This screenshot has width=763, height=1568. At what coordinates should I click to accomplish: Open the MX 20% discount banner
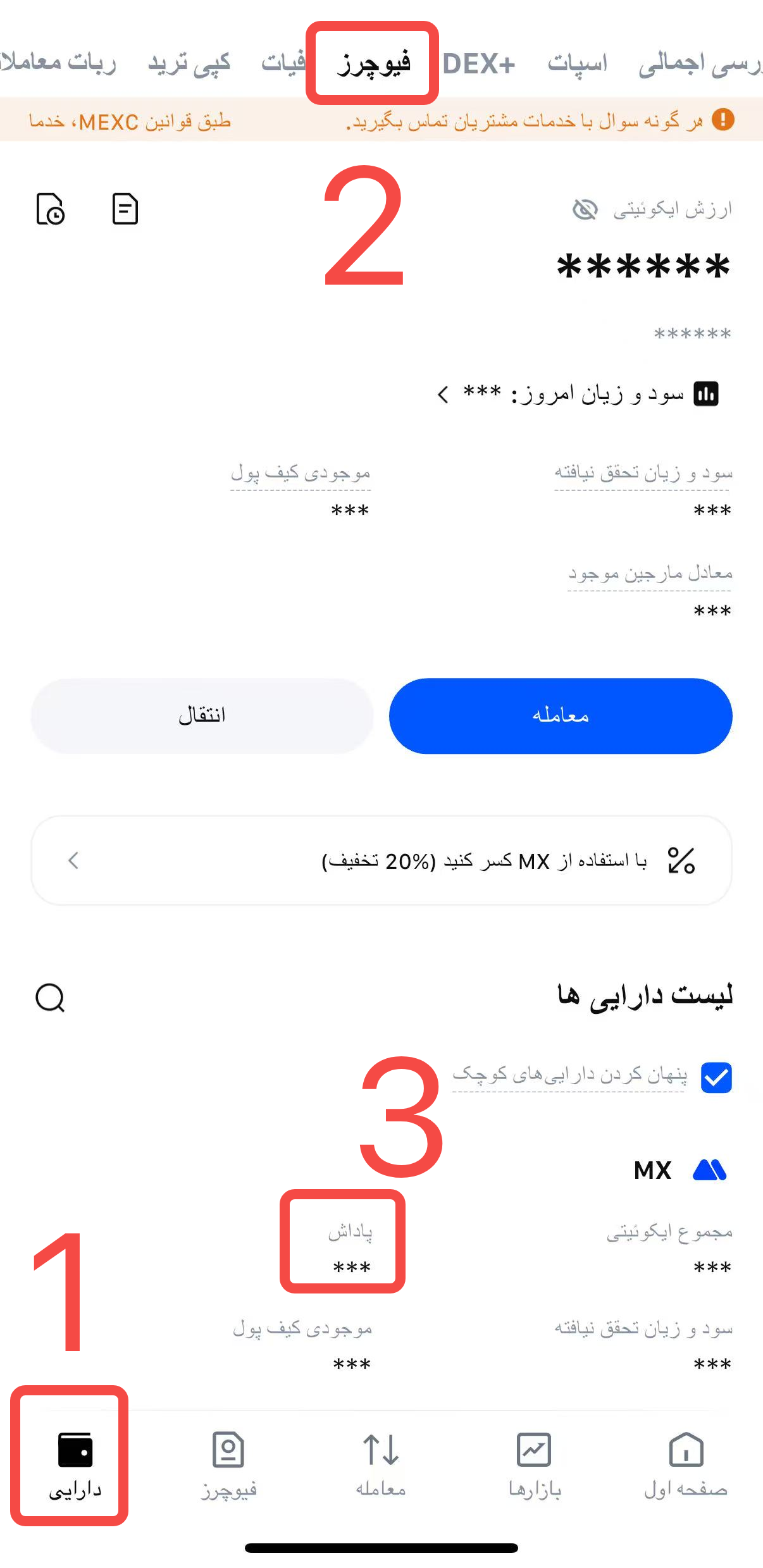(381, 861)
